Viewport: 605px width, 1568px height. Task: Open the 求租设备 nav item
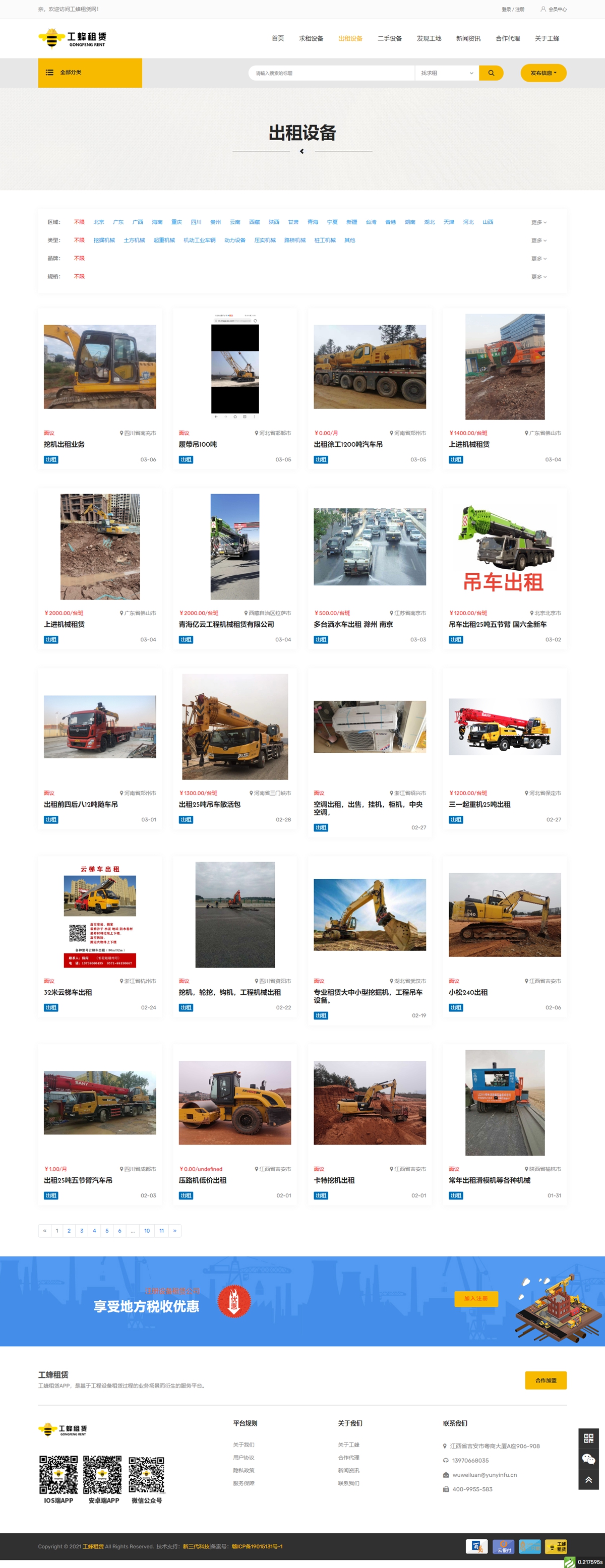coord(311,38)
